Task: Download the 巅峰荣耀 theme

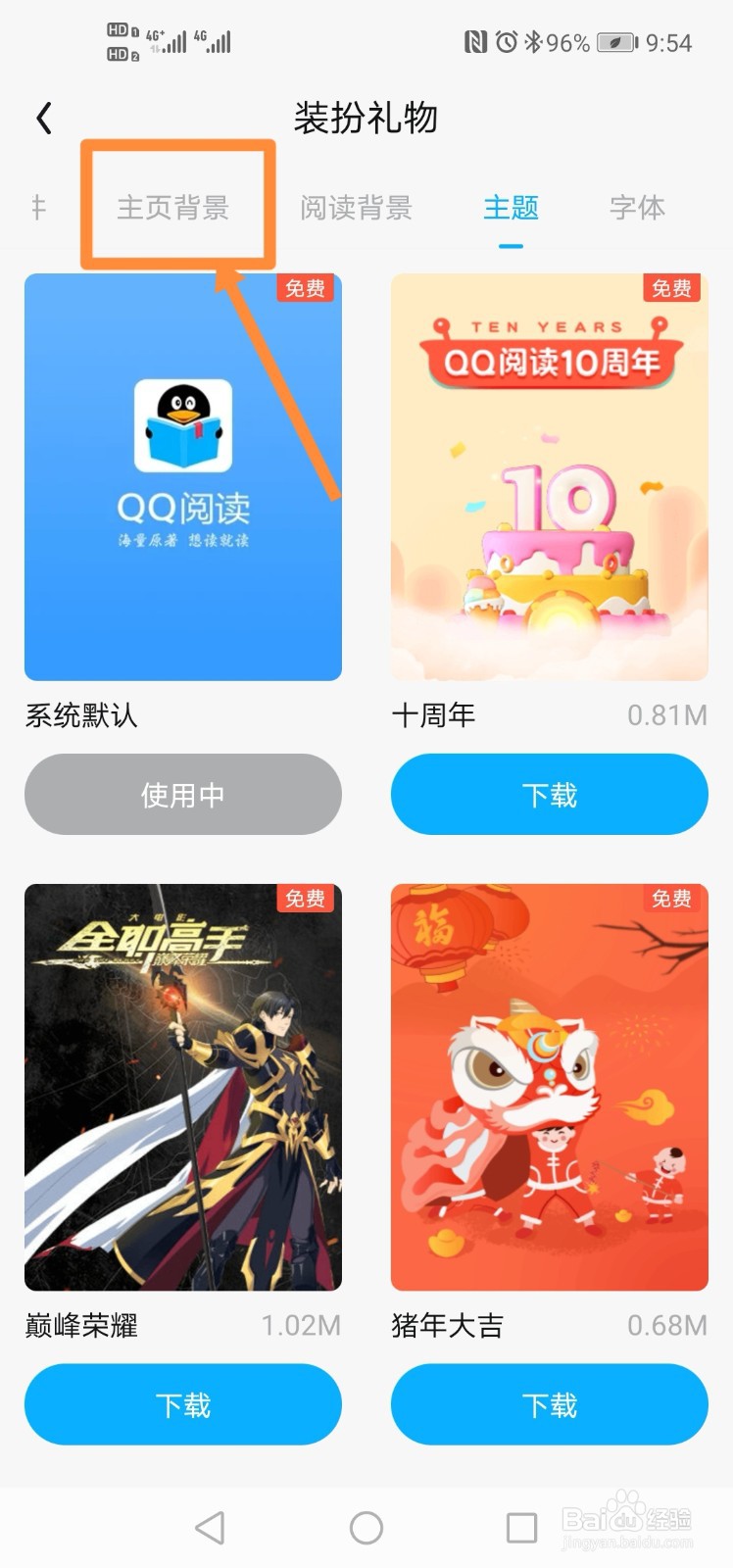Action: click(x=182, y=1404)
